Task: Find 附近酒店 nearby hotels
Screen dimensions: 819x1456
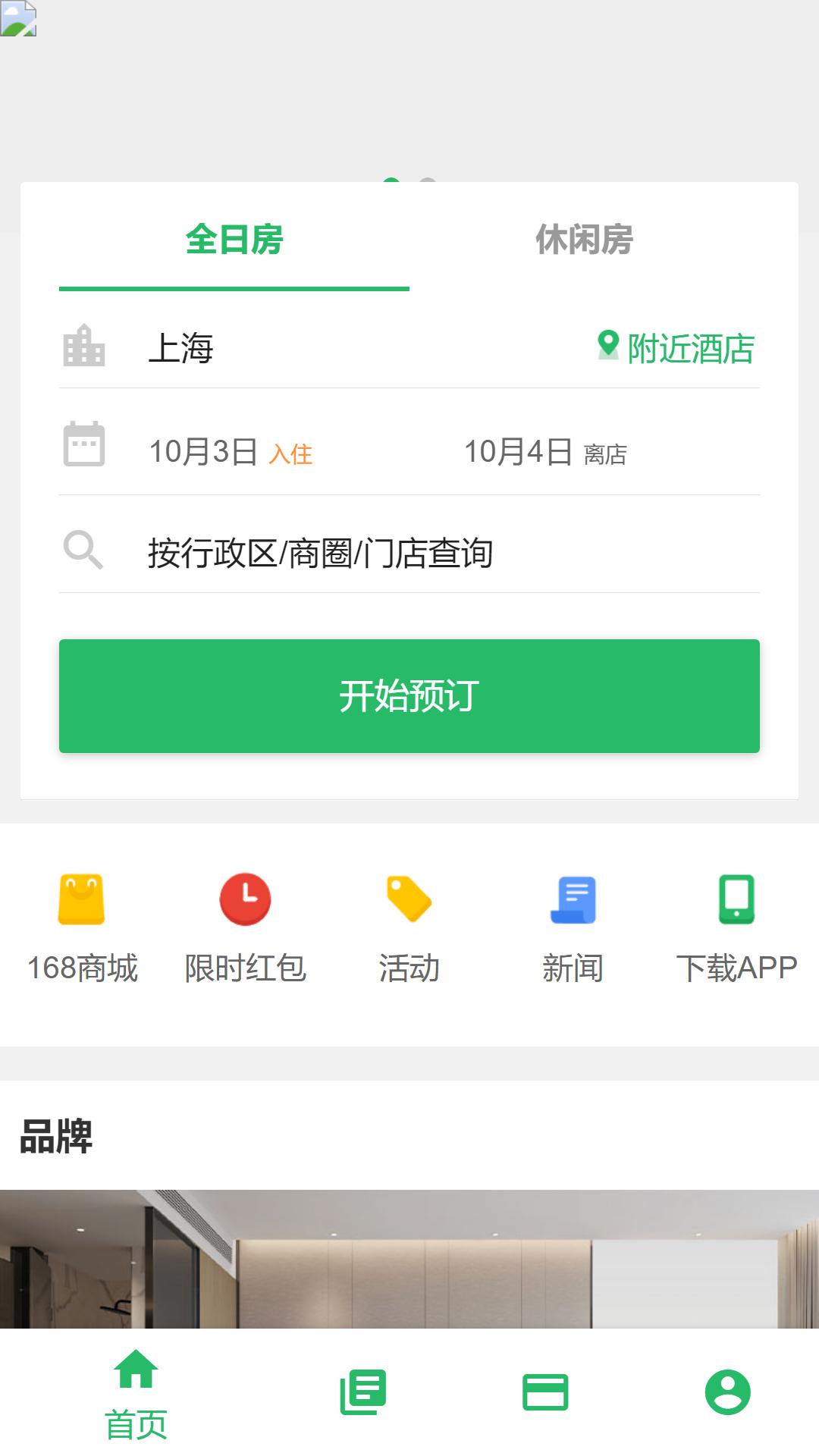Action: [676, 348]
